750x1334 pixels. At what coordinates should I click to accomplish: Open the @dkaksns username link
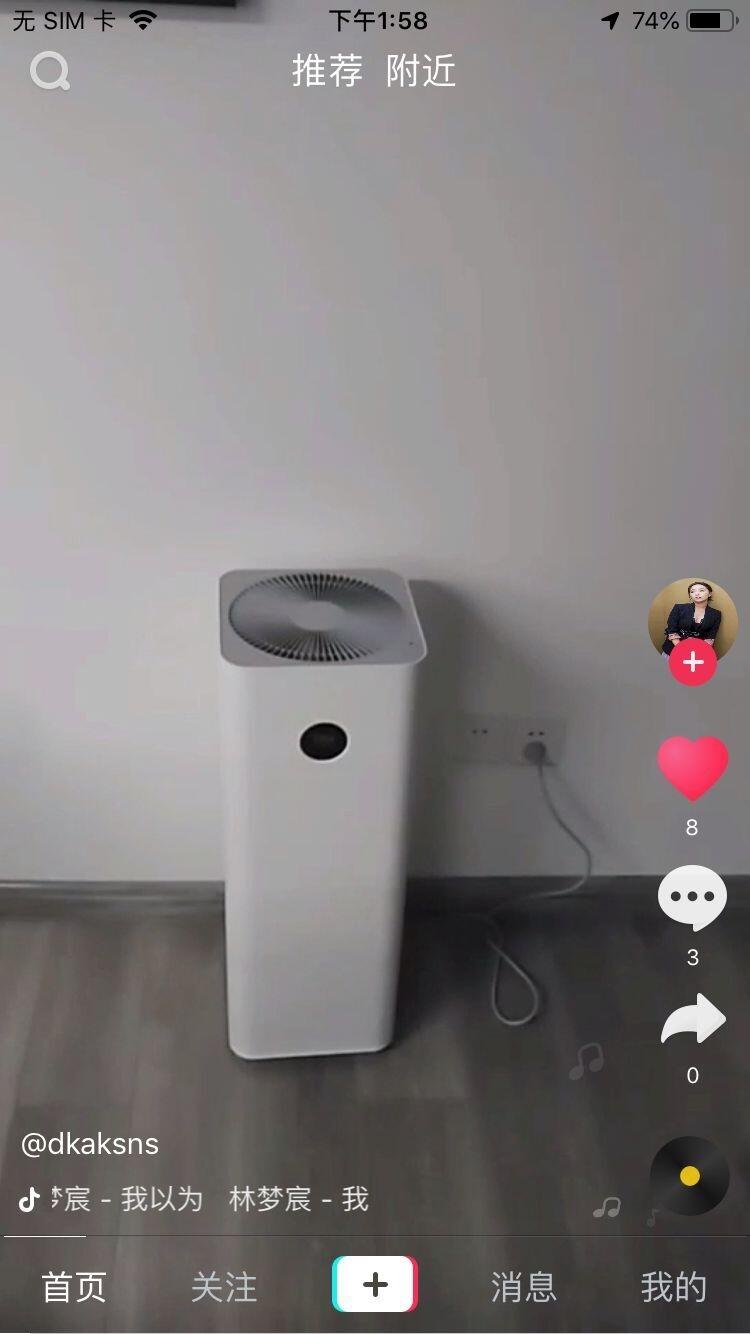[90, 1144]
